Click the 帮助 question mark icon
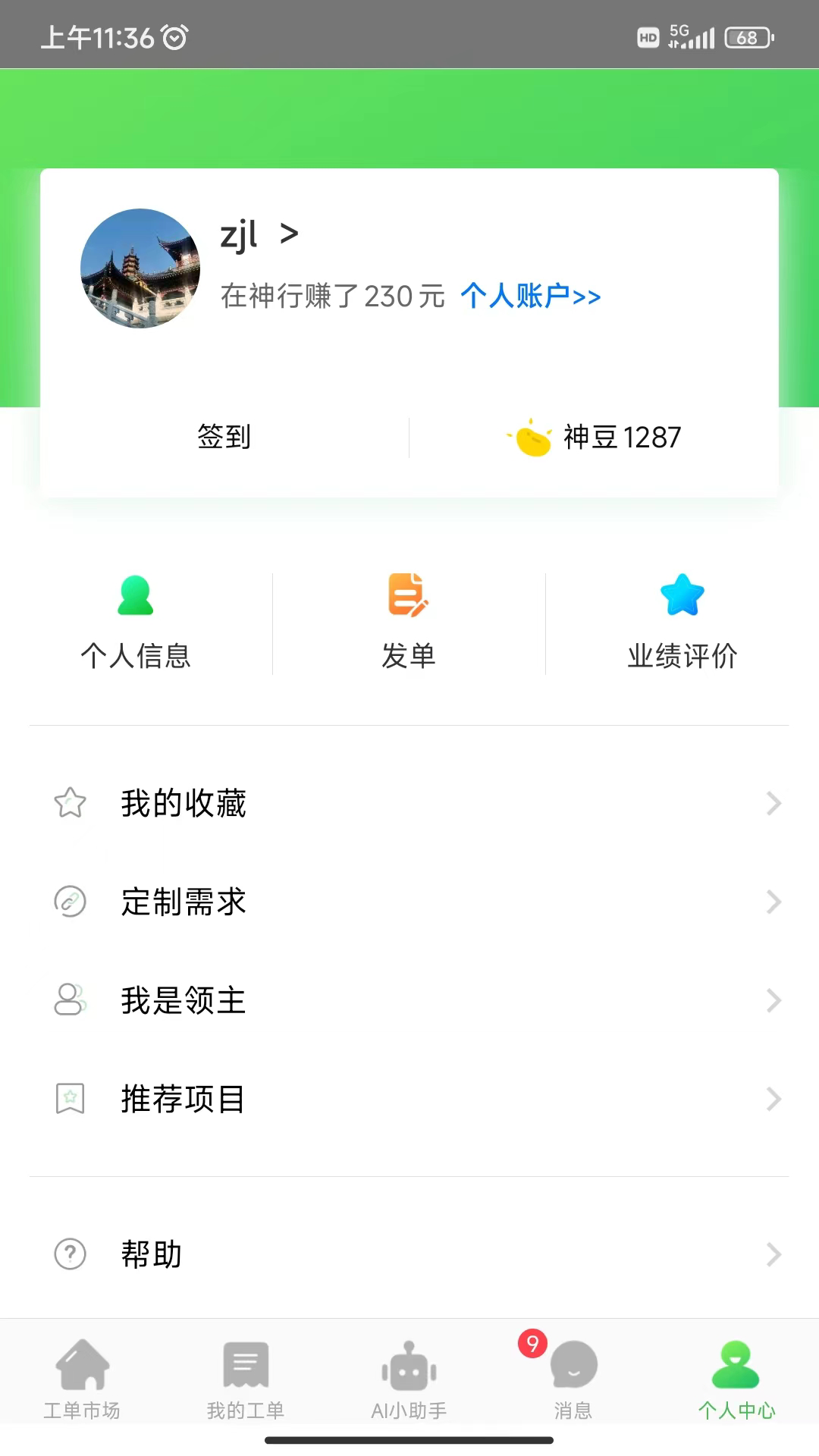This screenshot has height=1456, width=819. (x=69, y=1254)
